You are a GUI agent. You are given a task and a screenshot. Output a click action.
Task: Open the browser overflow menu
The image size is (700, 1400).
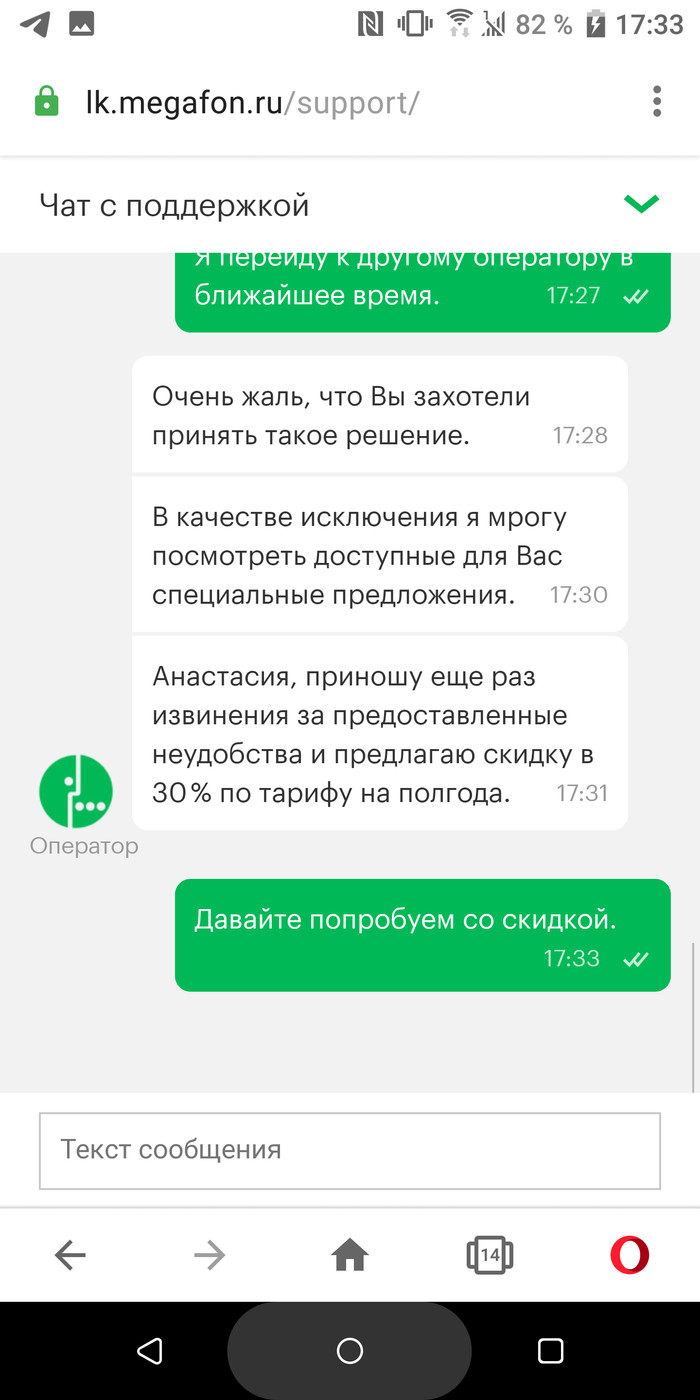657,102
